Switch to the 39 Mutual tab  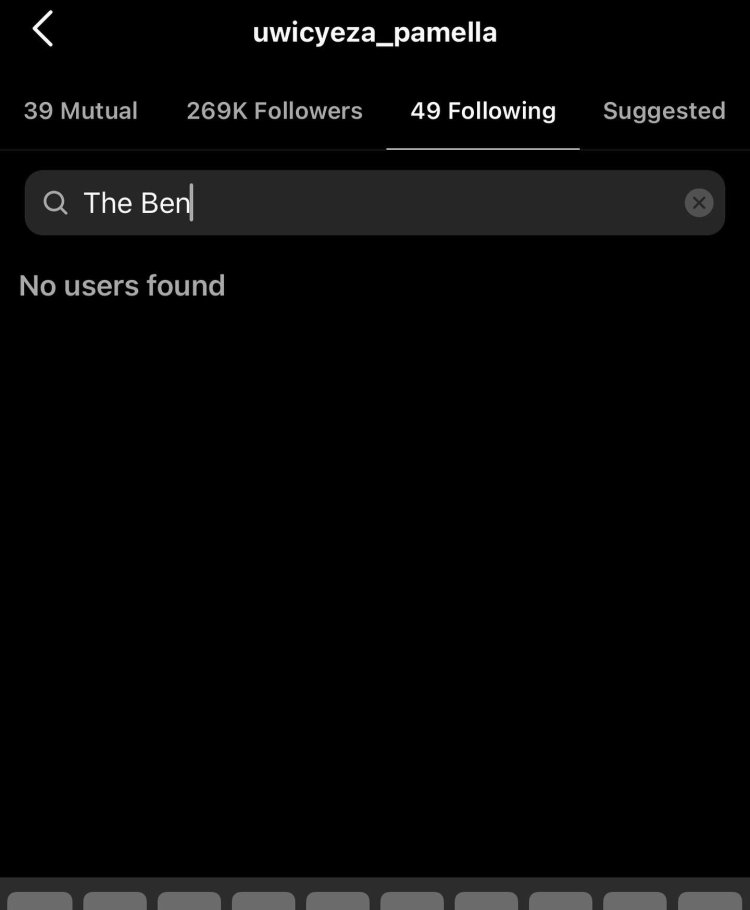tap(81, 111)
